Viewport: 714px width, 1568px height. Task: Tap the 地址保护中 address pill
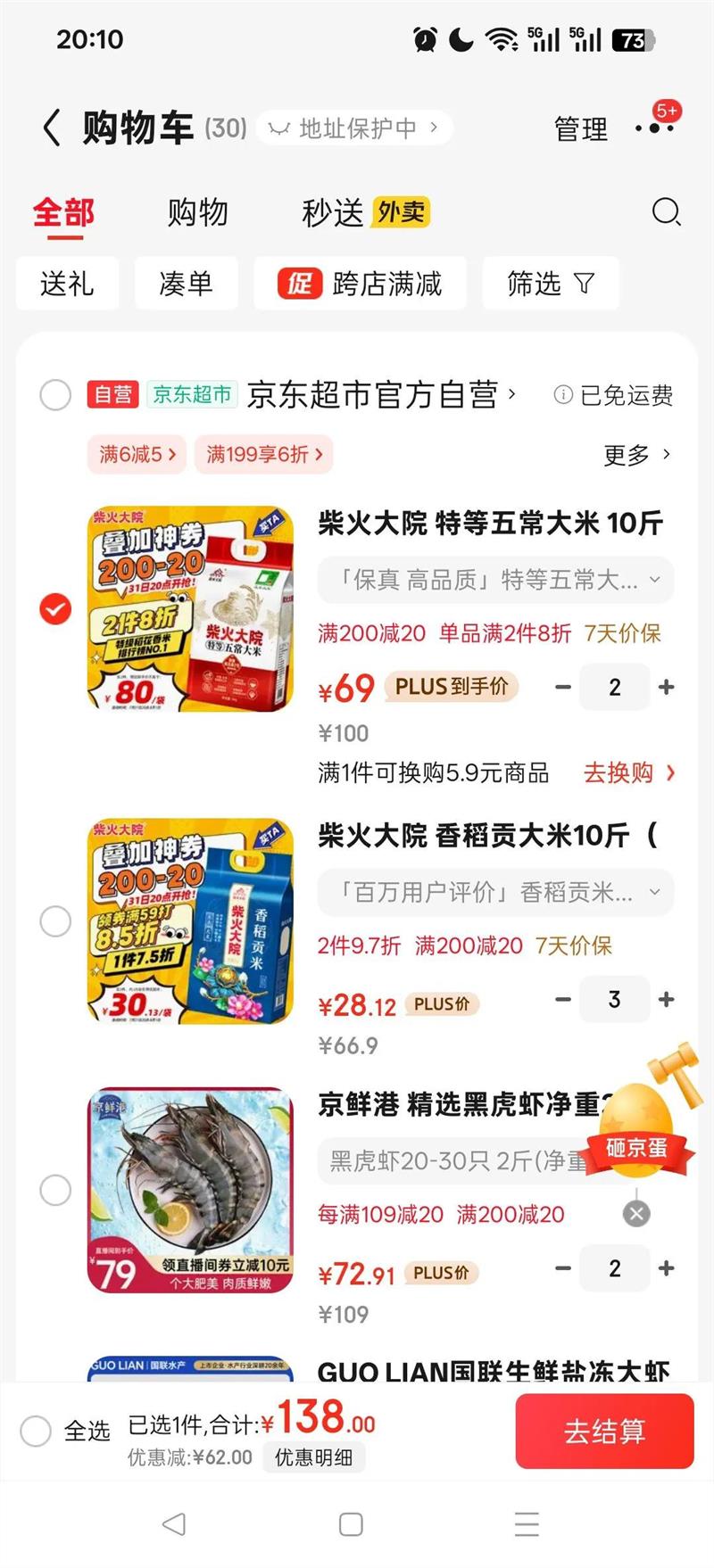[x=353, y=127]
